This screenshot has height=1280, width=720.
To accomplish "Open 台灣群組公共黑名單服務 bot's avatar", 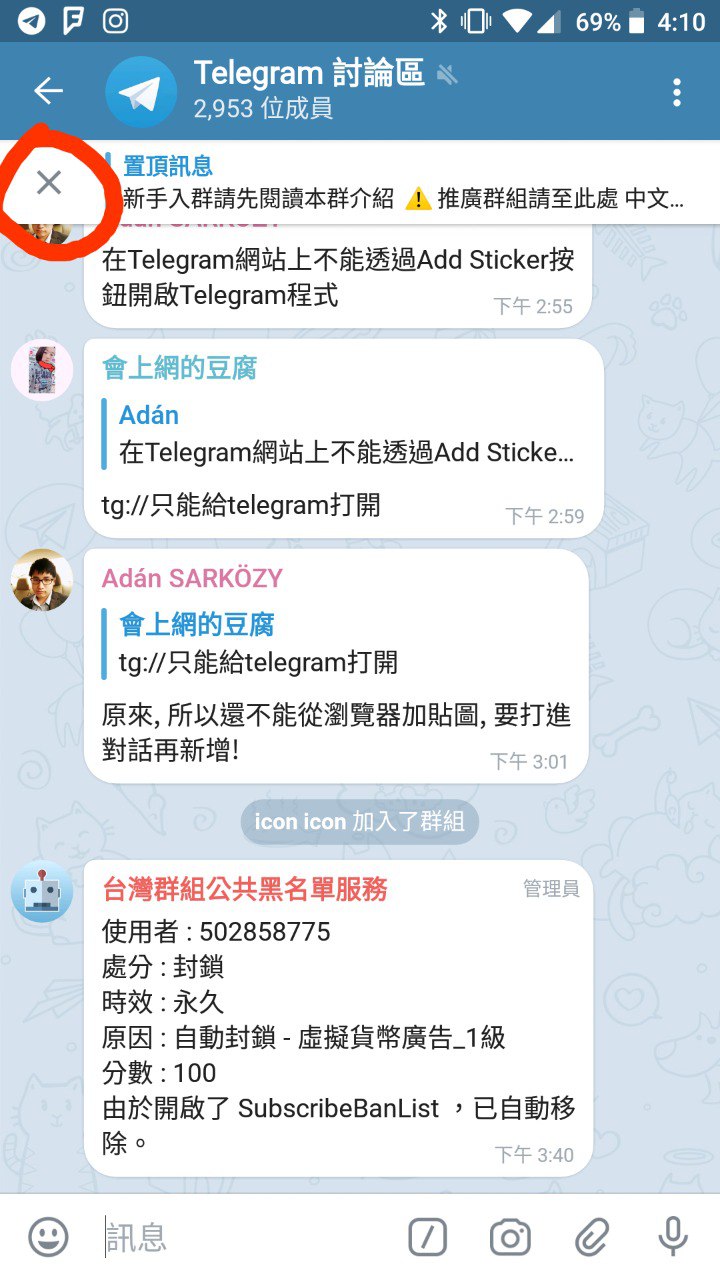I will (x=42, y=891).
